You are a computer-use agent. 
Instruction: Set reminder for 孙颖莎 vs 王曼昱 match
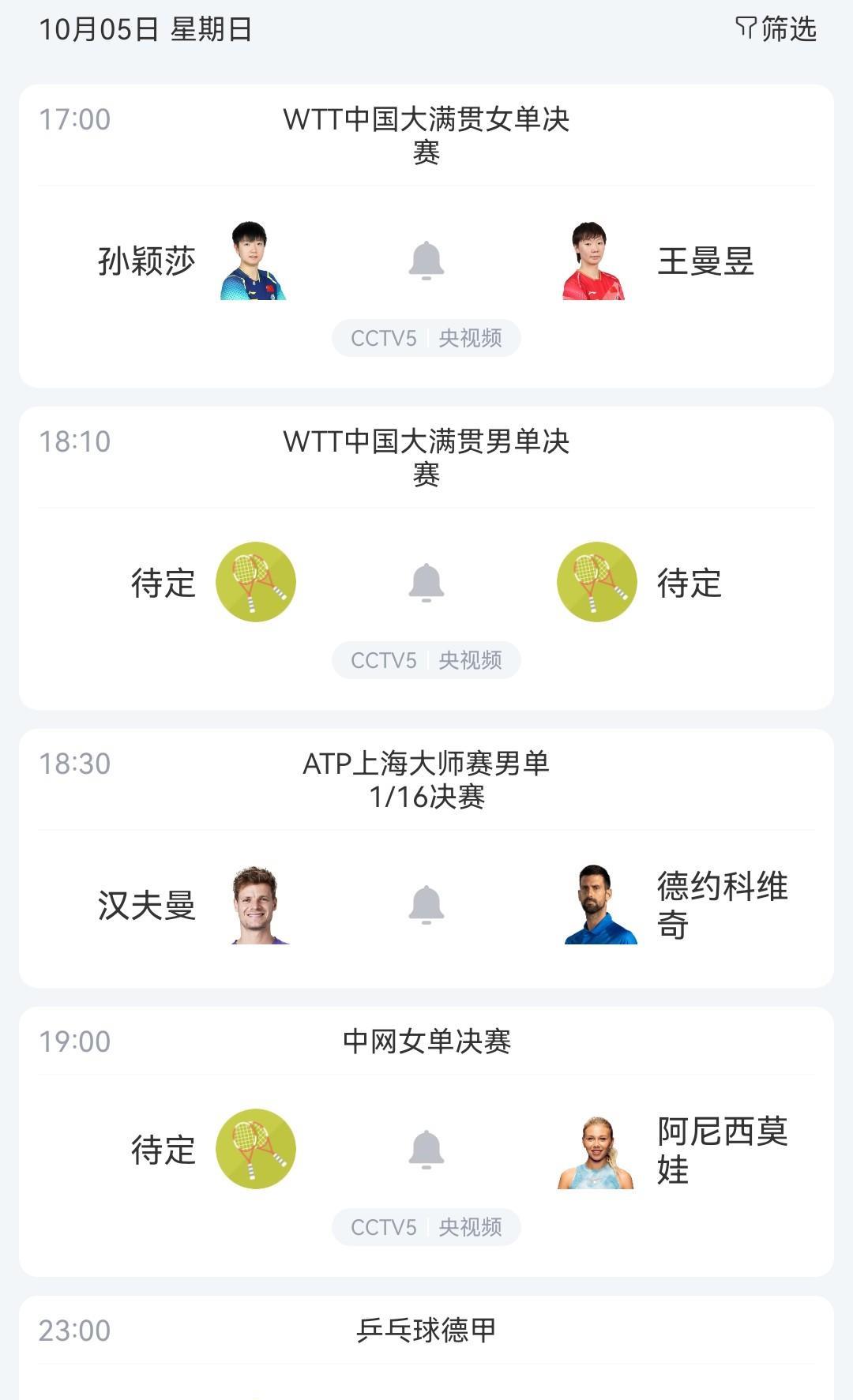[x=426, y=261]
